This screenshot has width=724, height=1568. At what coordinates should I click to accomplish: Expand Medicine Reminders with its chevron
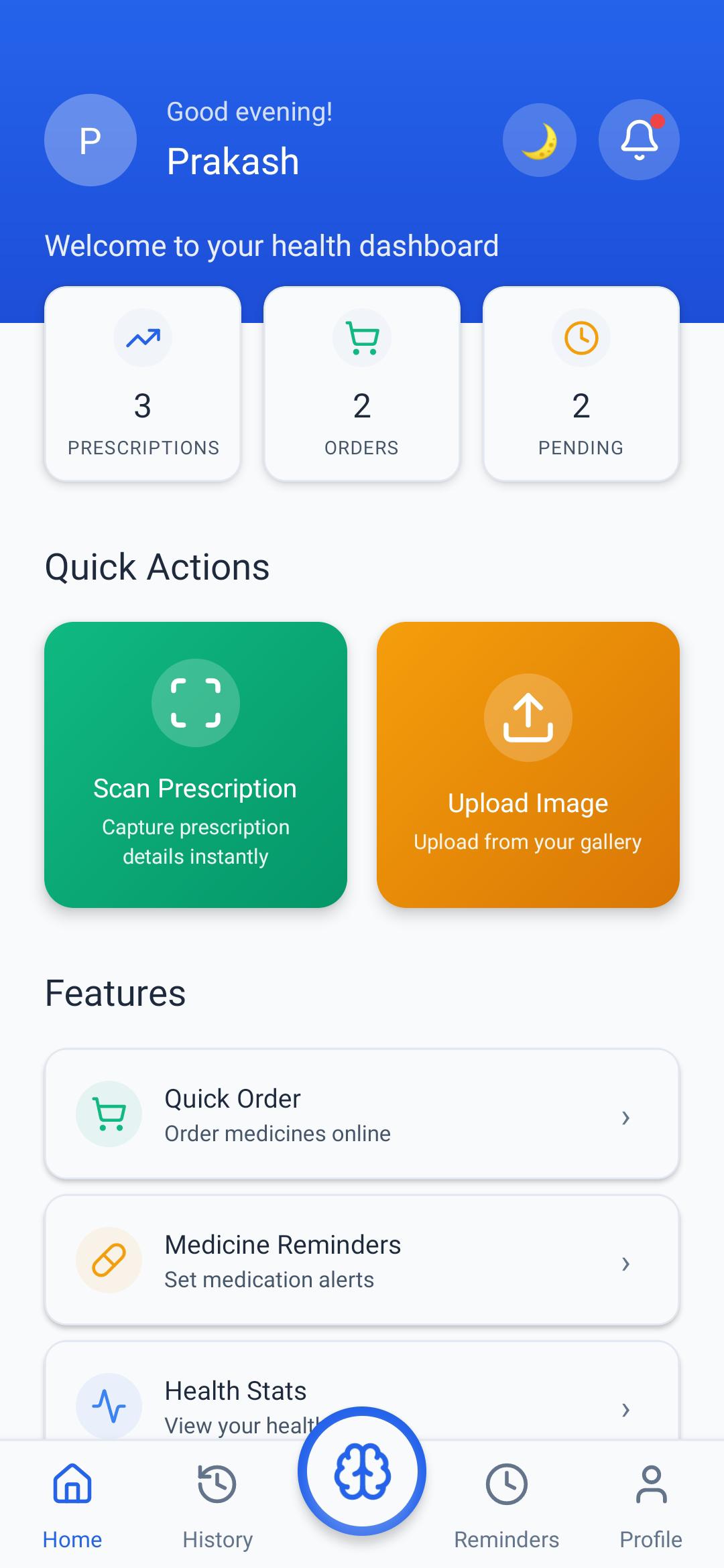[x=626, y=1264]
